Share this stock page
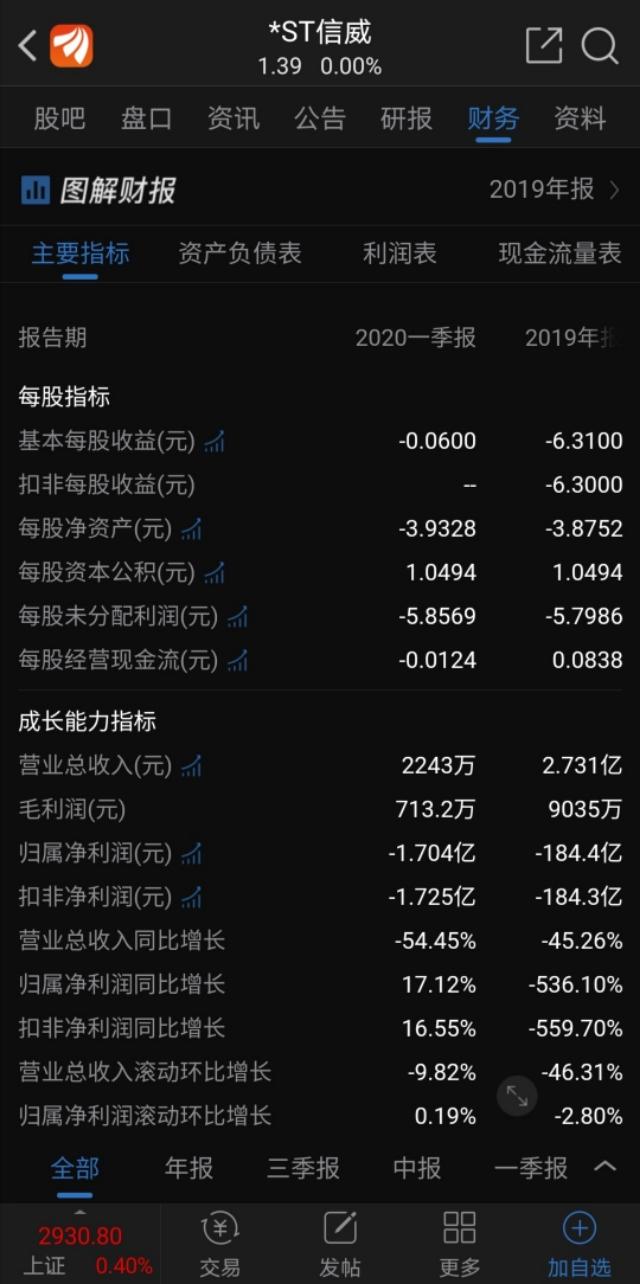 pos(544,46)
